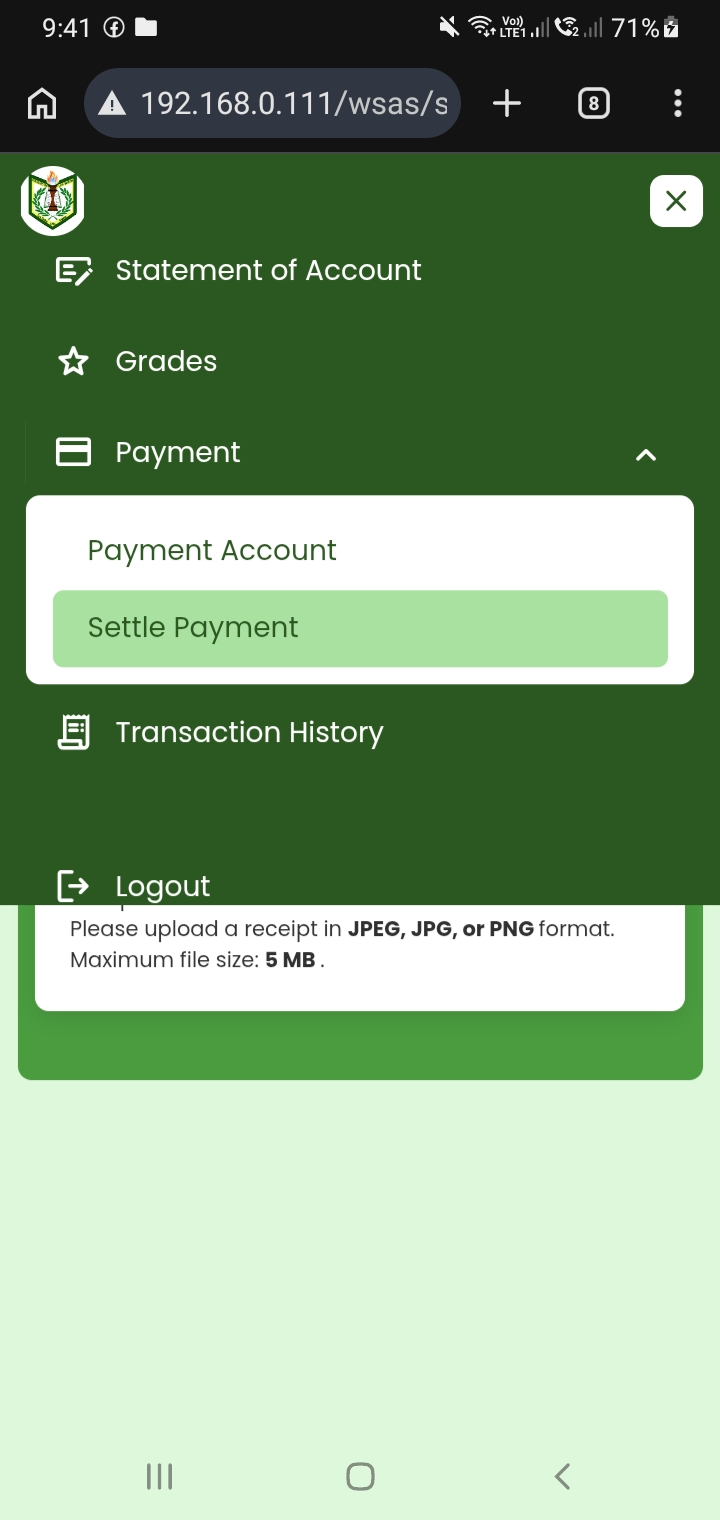Log out of the account

tap(162, 885)
